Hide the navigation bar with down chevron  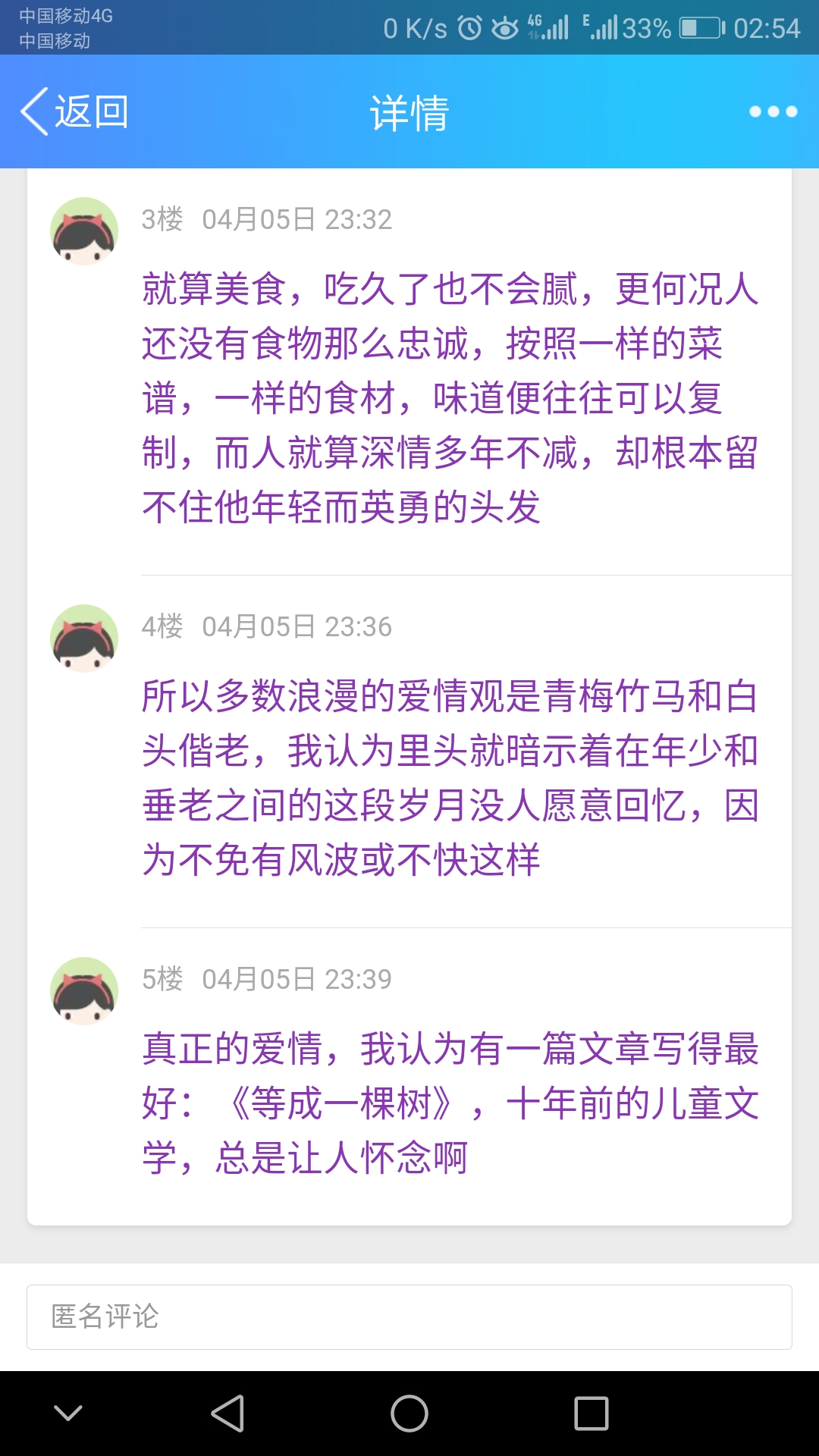pos(68,1414)
